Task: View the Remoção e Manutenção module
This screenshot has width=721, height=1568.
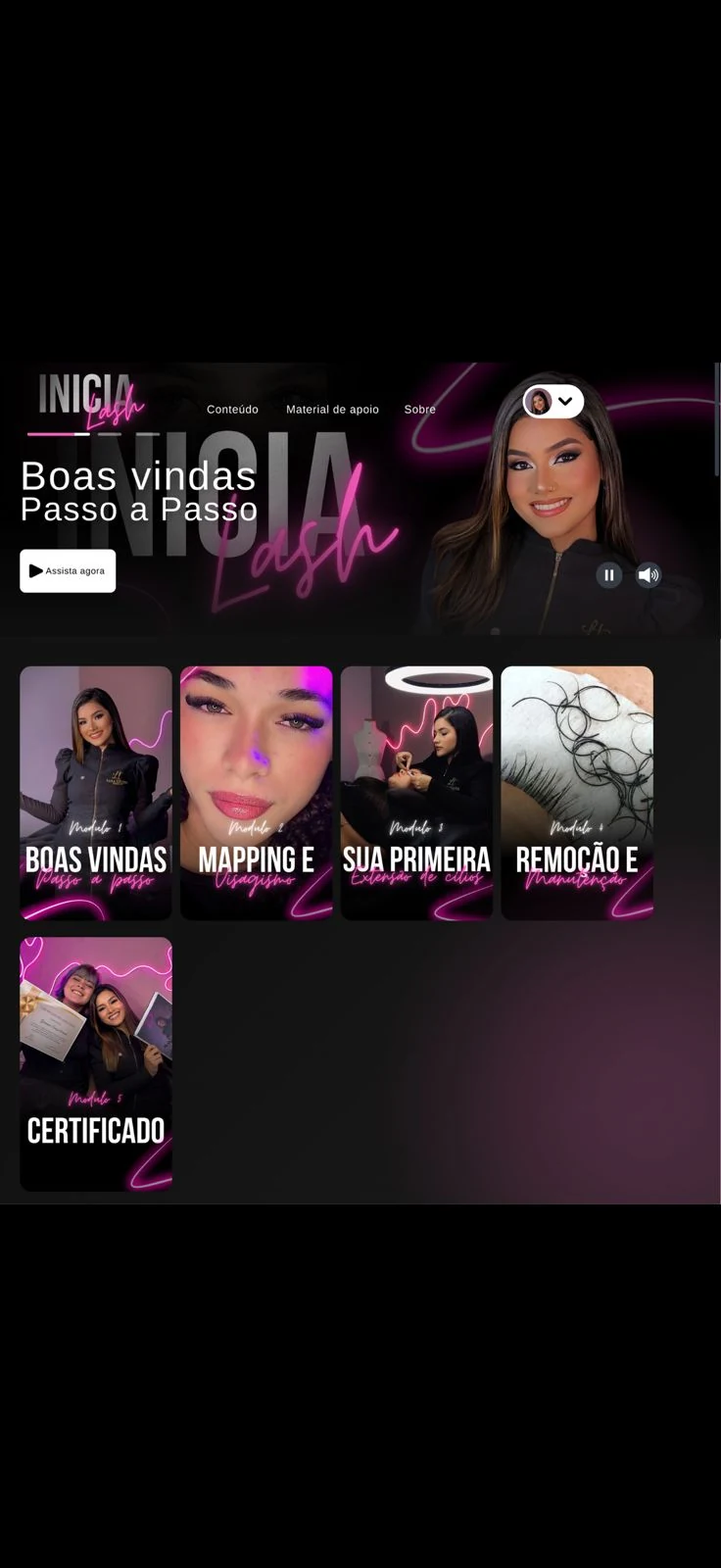Action: pyautogui.click(x=577, y=793)
